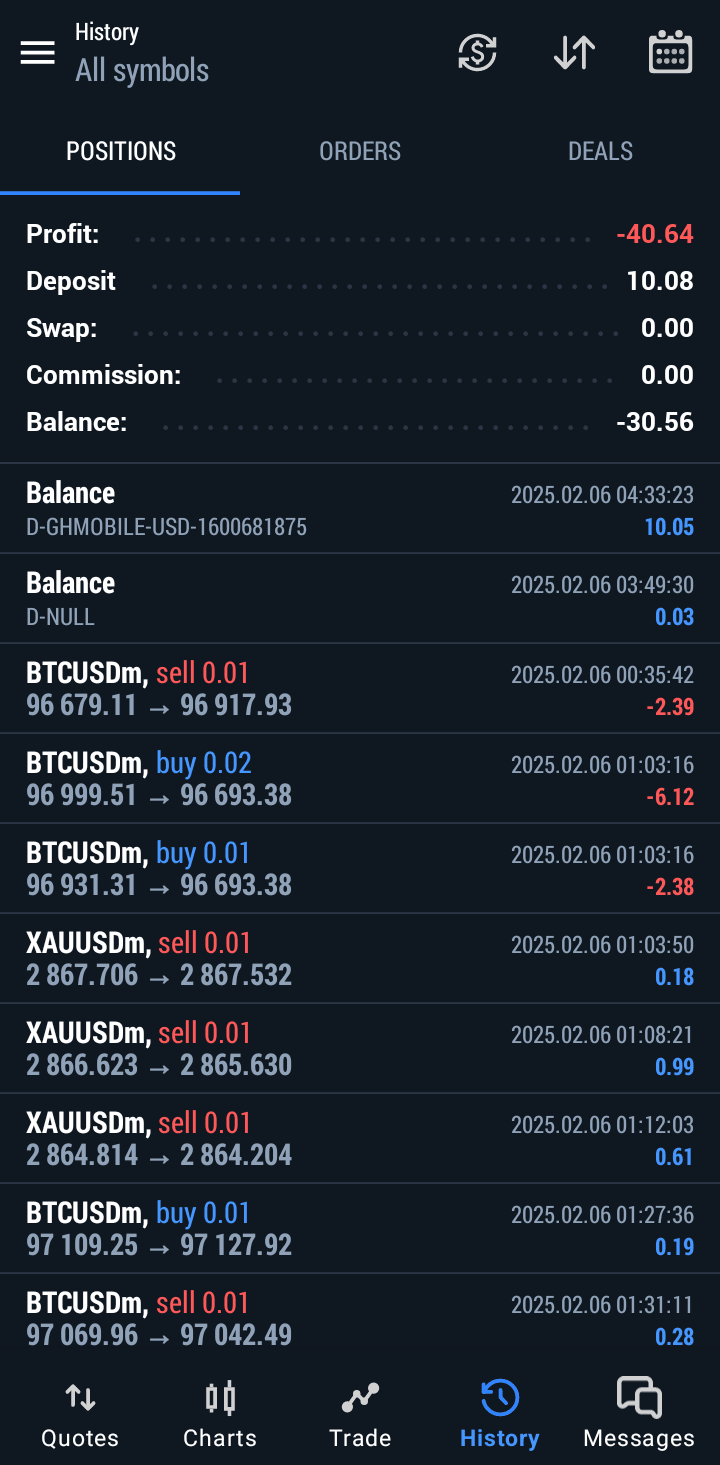Tap the currency symbol filter icon
The height and width of the screenshot is (1465, 720).
(478, 52)
